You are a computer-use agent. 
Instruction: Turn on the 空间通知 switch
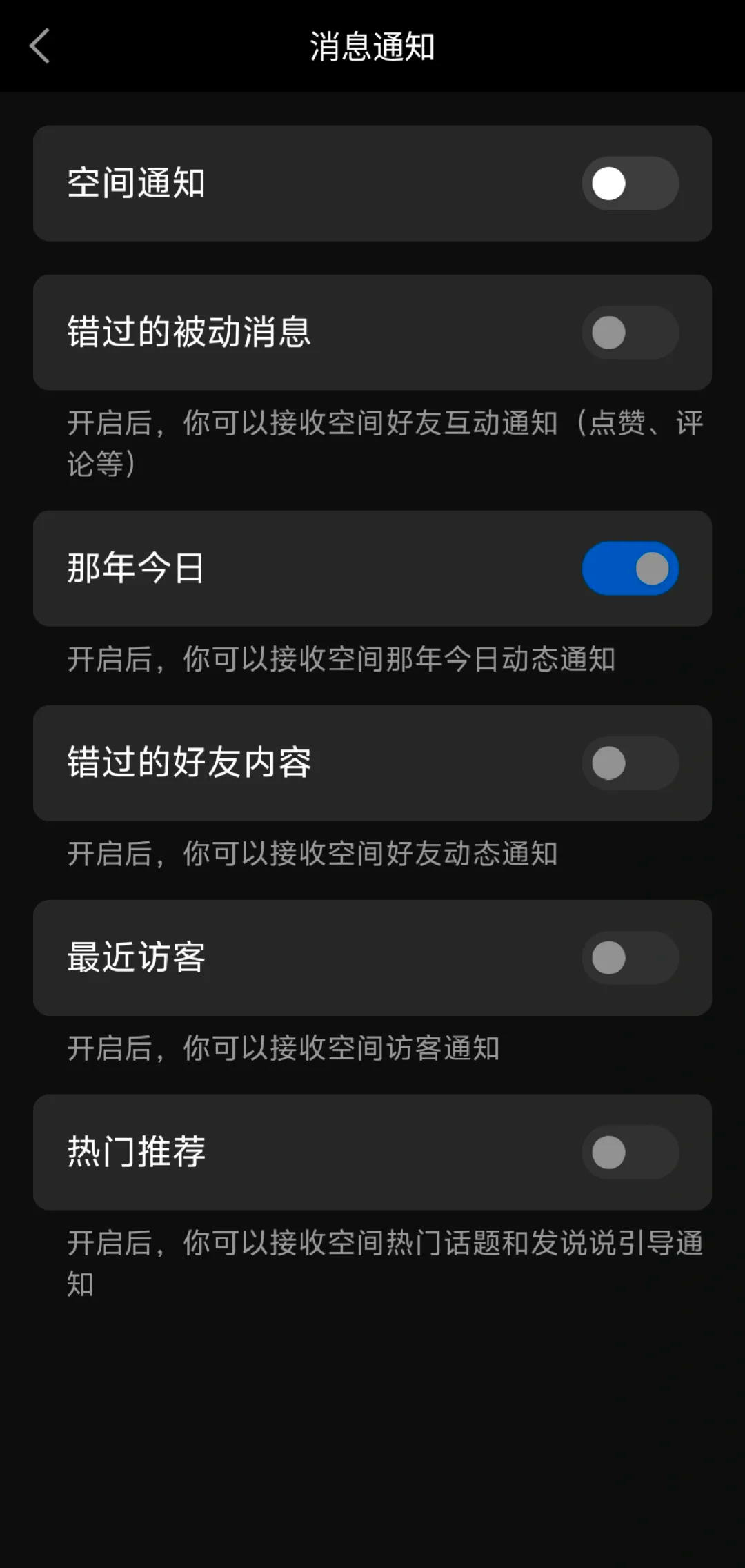(630, 184)
